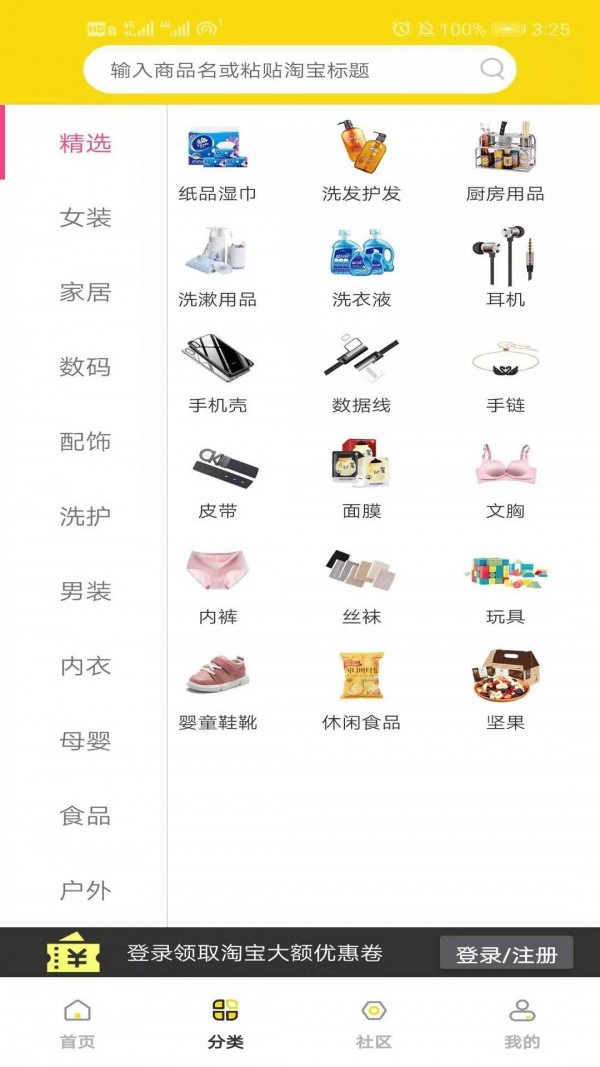This screenshot has width=600, height=1067.
Task: Open the 洗发护发 product tile
Action: 361,160
